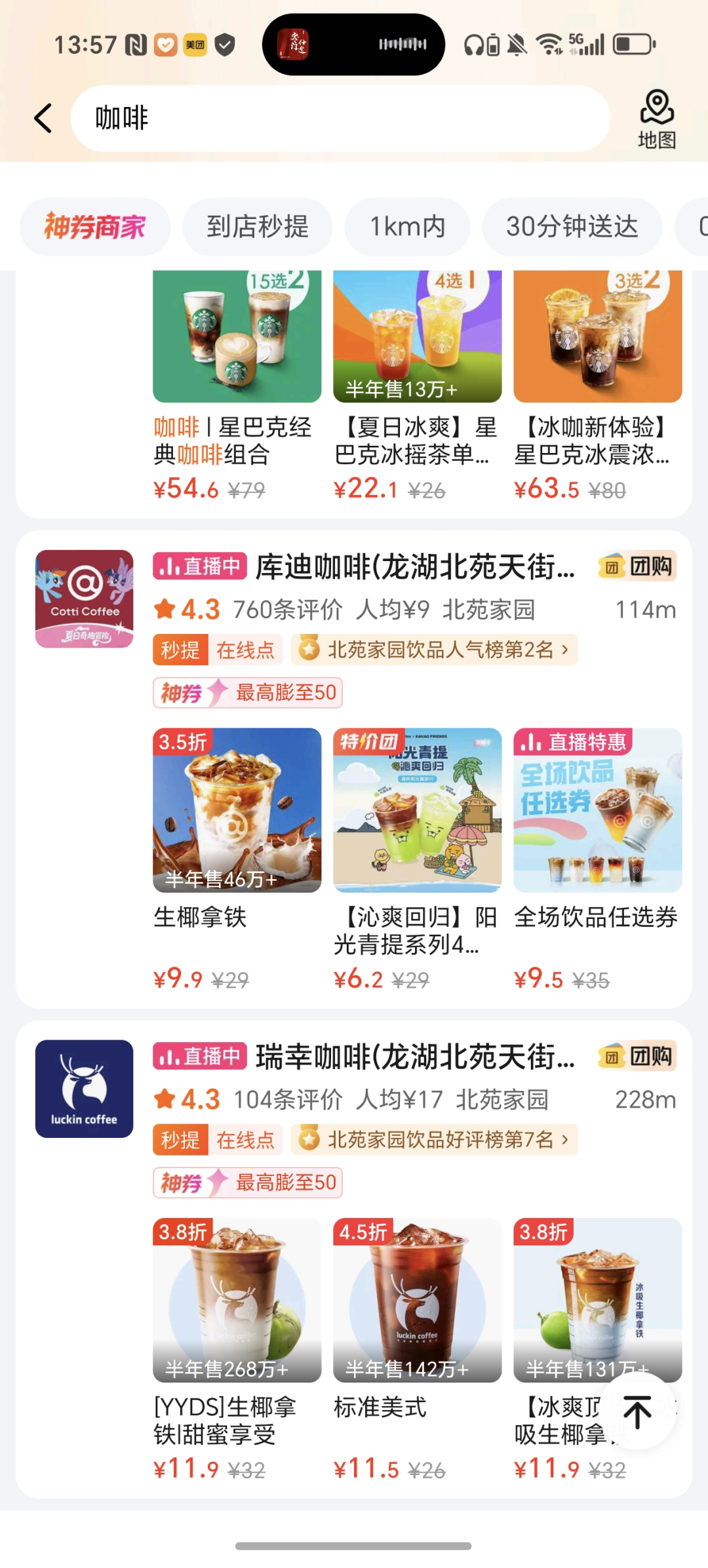View 星巴克冰摇茶单 deal at ¥22.1
This screenshot has width=708, height=1568.
click(x=417, y=387)
